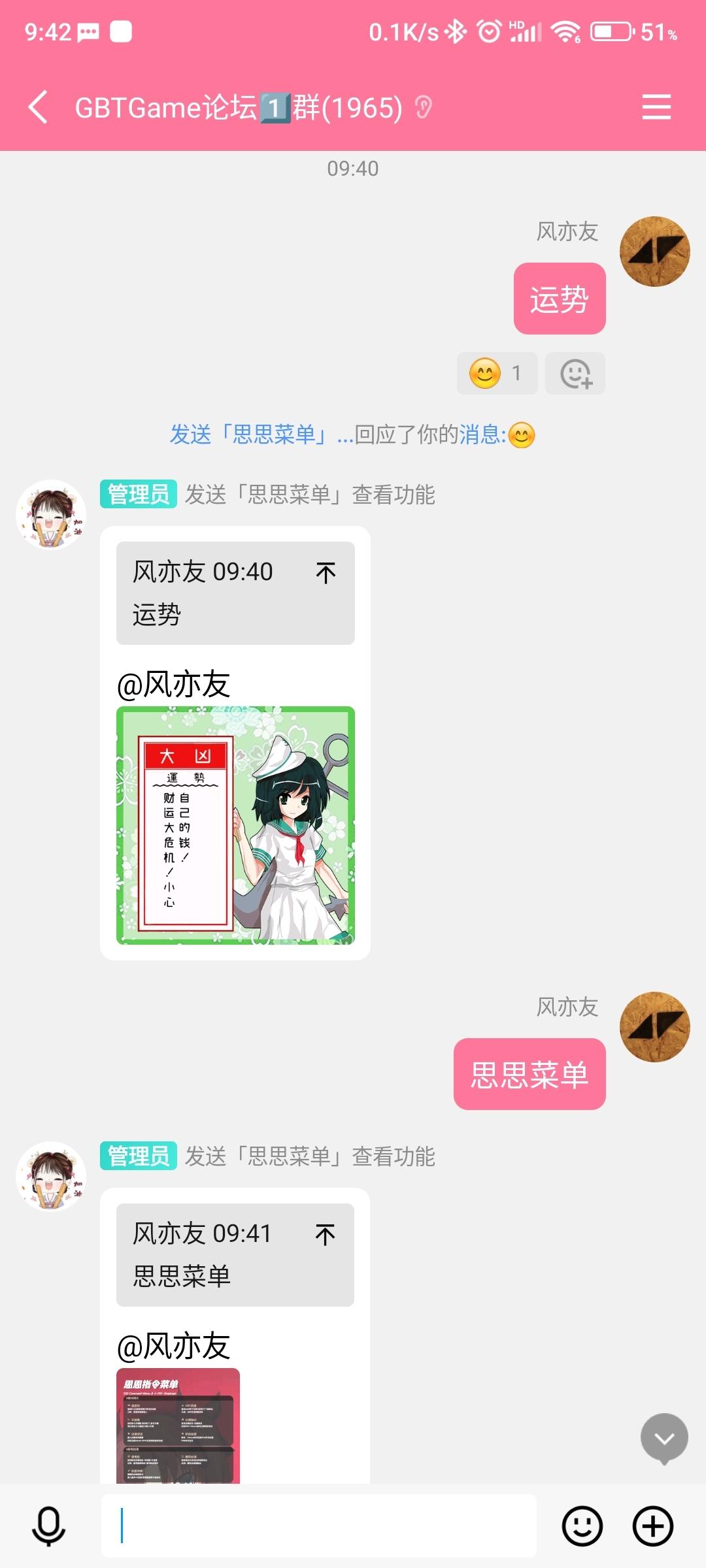
Task: Open the emoji picker
Action: [582, 1526]
